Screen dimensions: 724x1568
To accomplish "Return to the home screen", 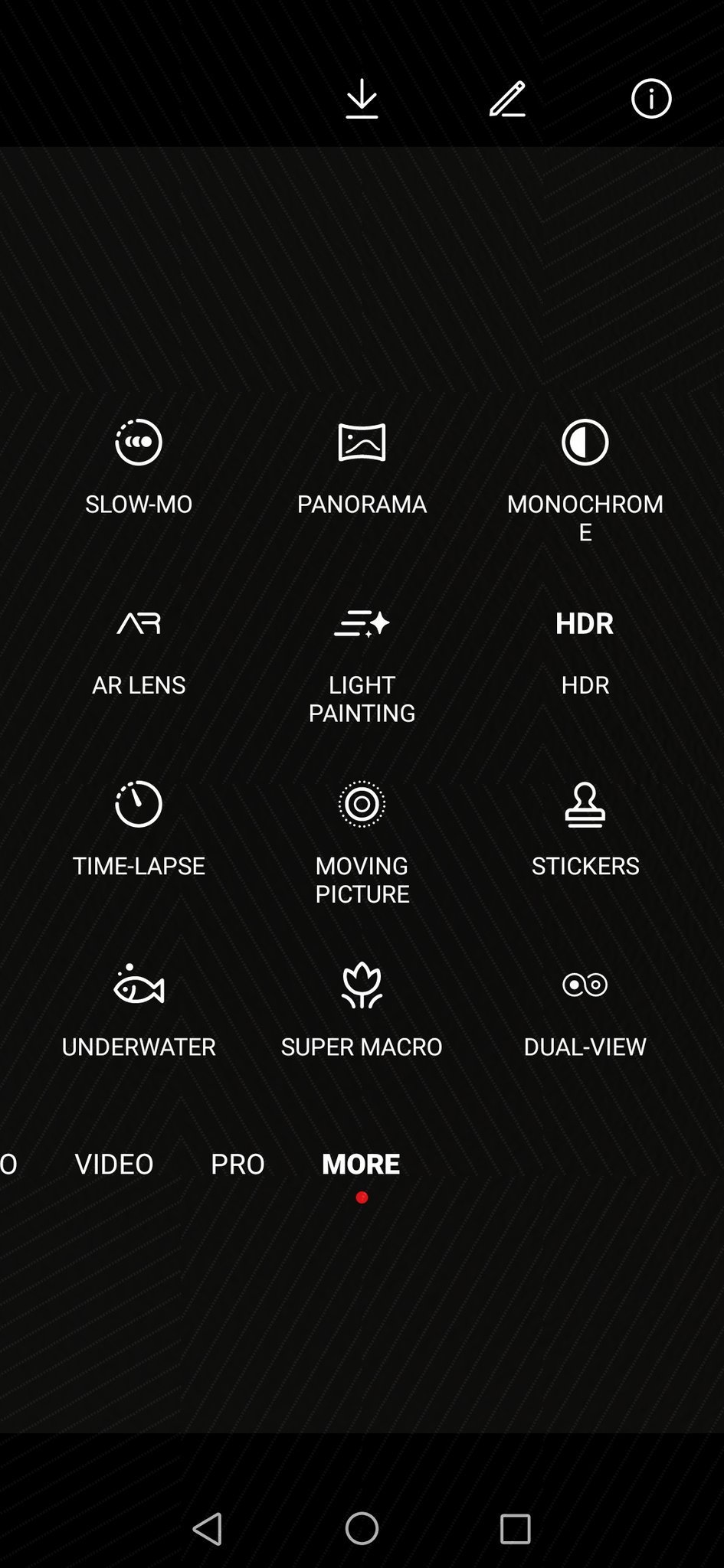I will click(362, 1528).
